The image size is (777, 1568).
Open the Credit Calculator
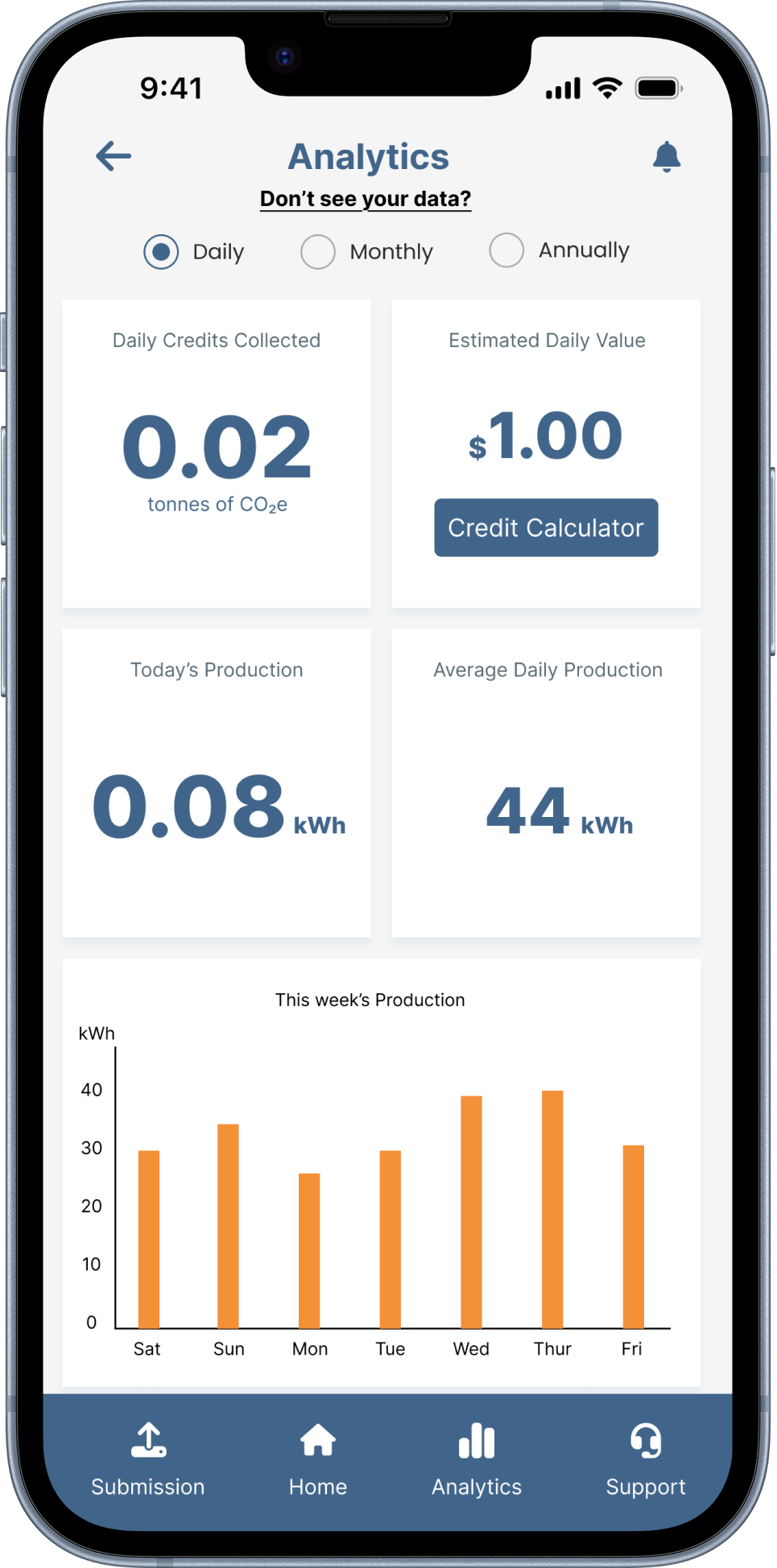tap(545, 528)
